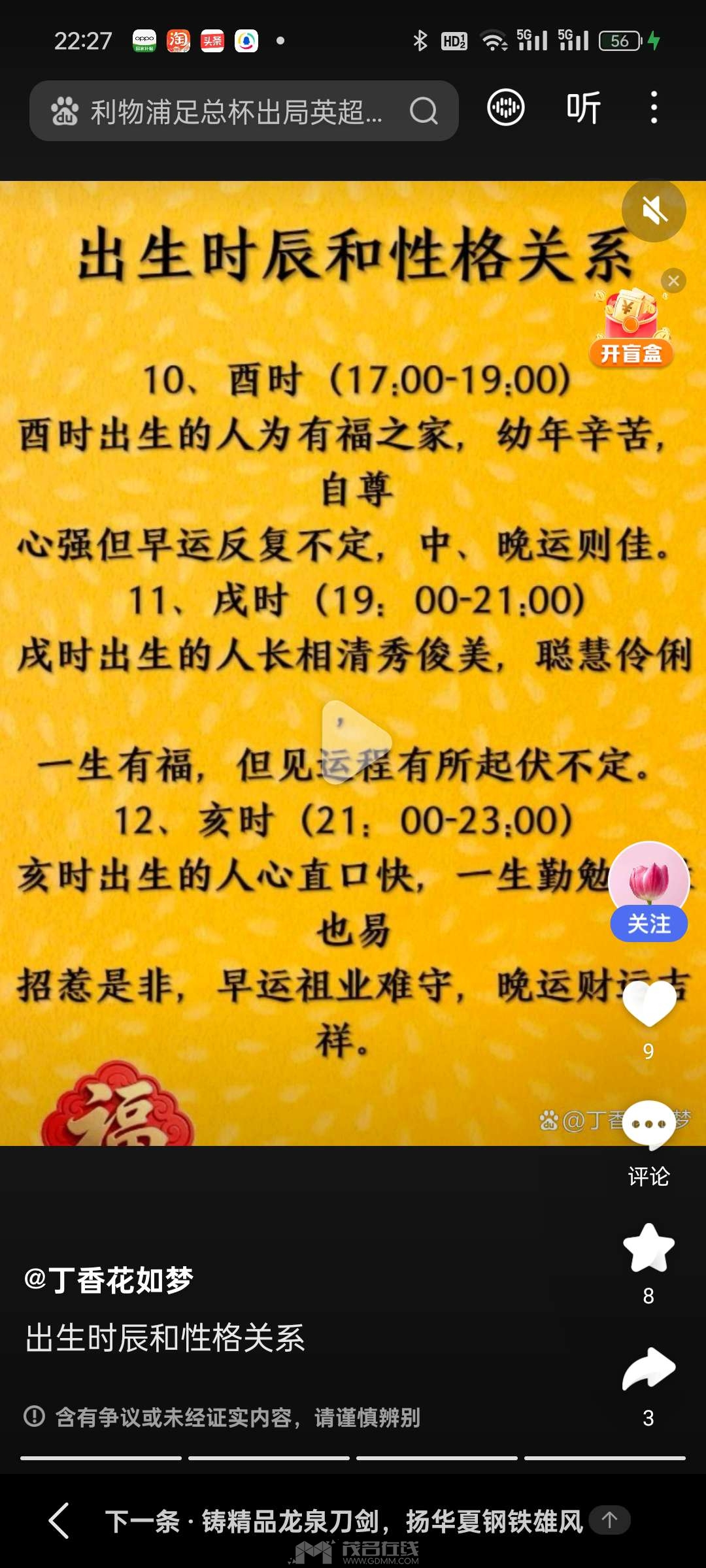The width and height of the screenshot is (706, 1568).
Task: Go back with the bottom arrow
Action: [x=59, y=1521]
